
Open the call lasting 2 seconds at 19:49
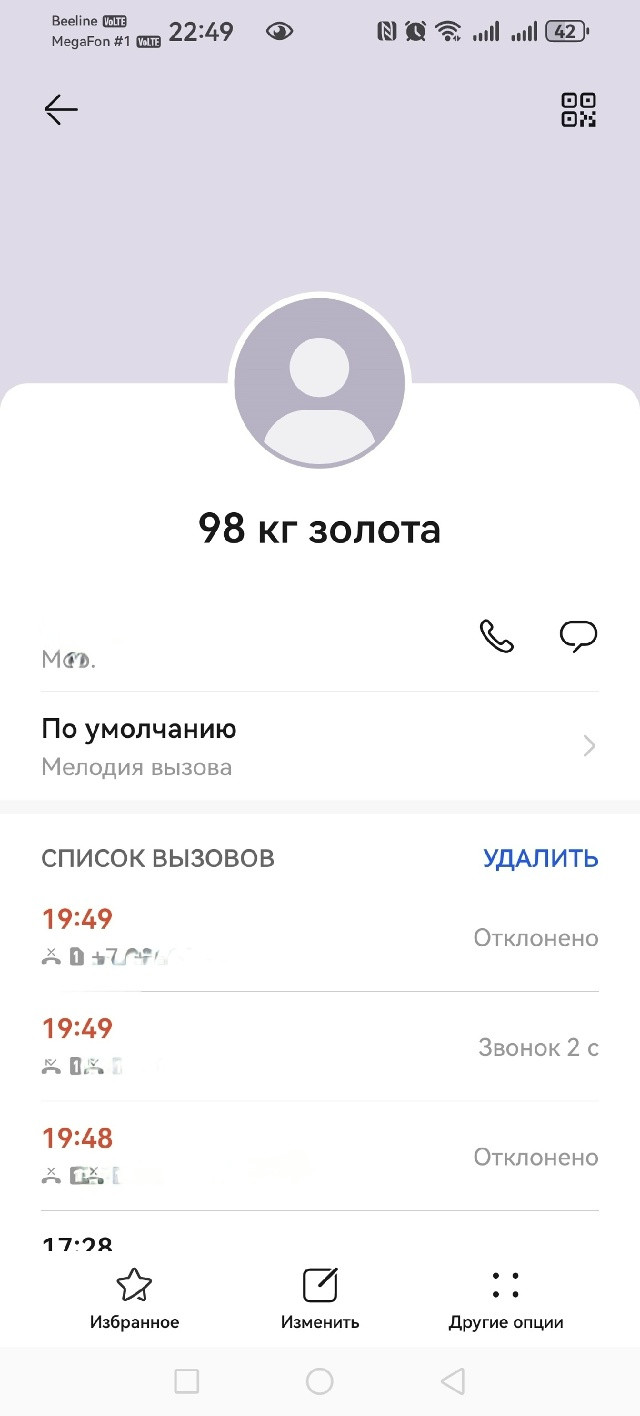tap(320, 1047)
